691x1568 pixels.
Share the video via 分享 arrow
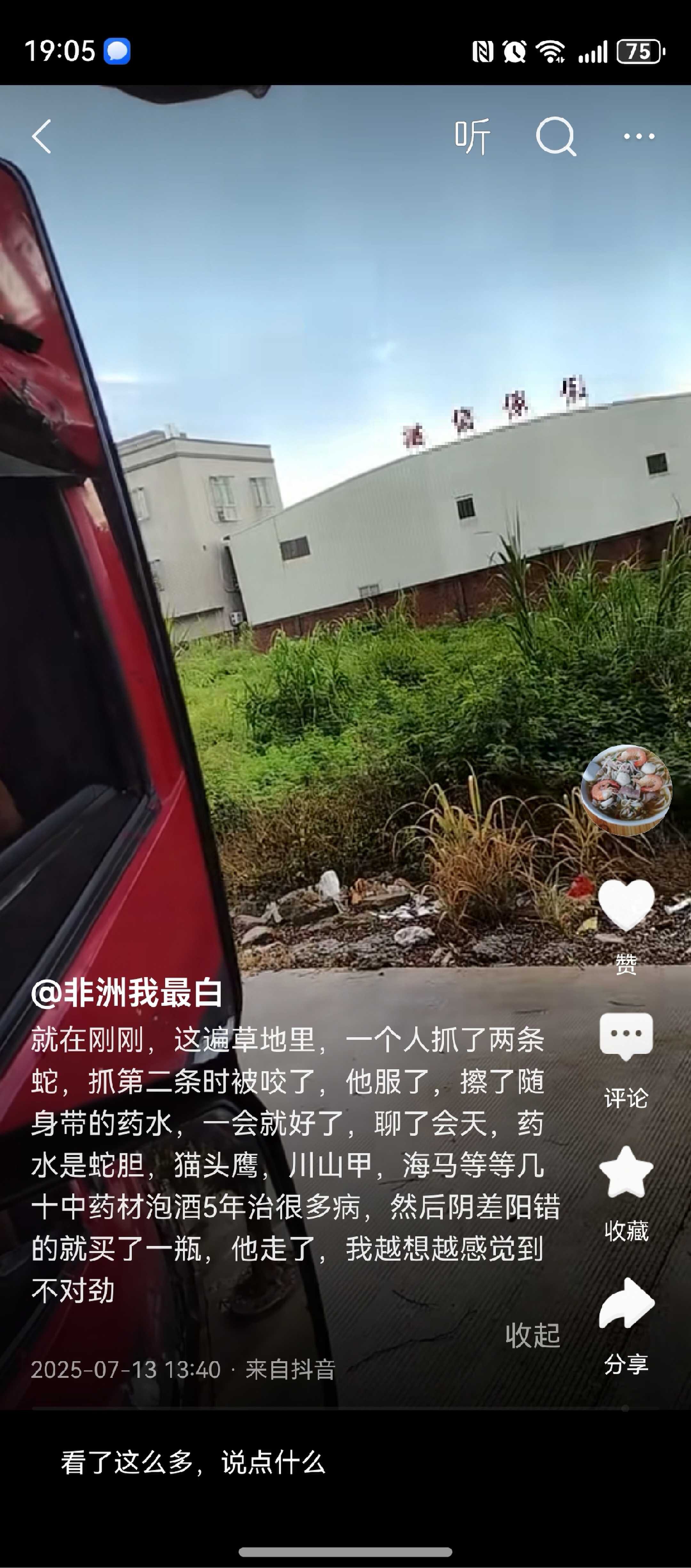(626, 1304)
